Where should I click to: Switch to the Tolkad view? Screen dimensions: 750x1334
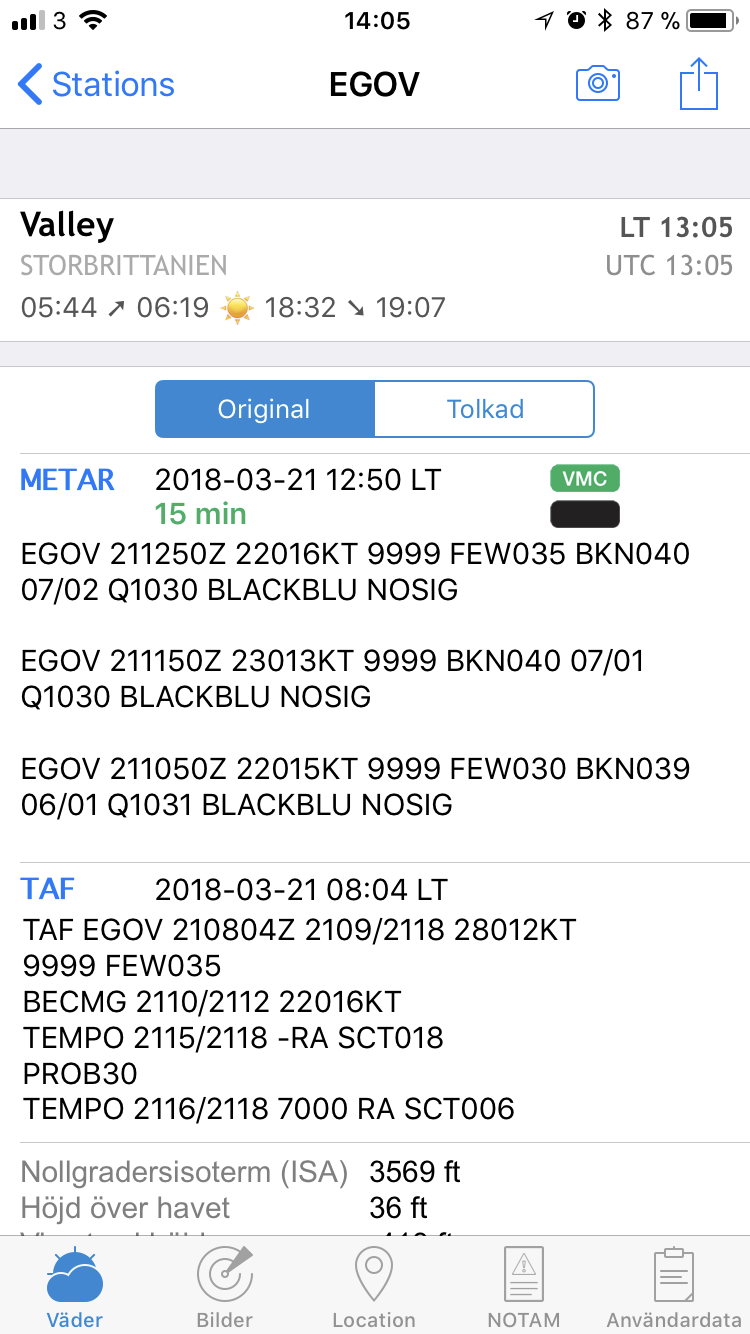click(x=485, y=409)
